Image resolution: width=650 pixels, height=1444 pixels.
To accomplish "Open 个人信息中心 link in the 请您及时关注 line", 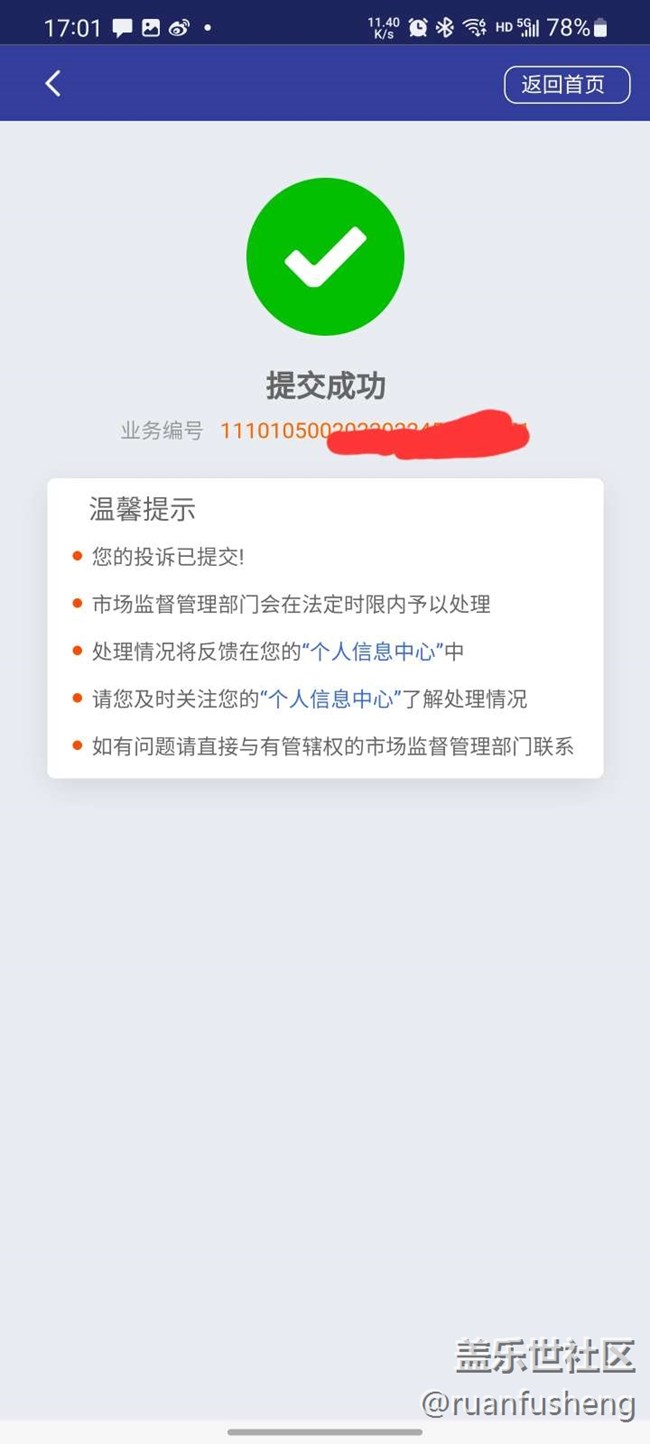I will 331,699.
